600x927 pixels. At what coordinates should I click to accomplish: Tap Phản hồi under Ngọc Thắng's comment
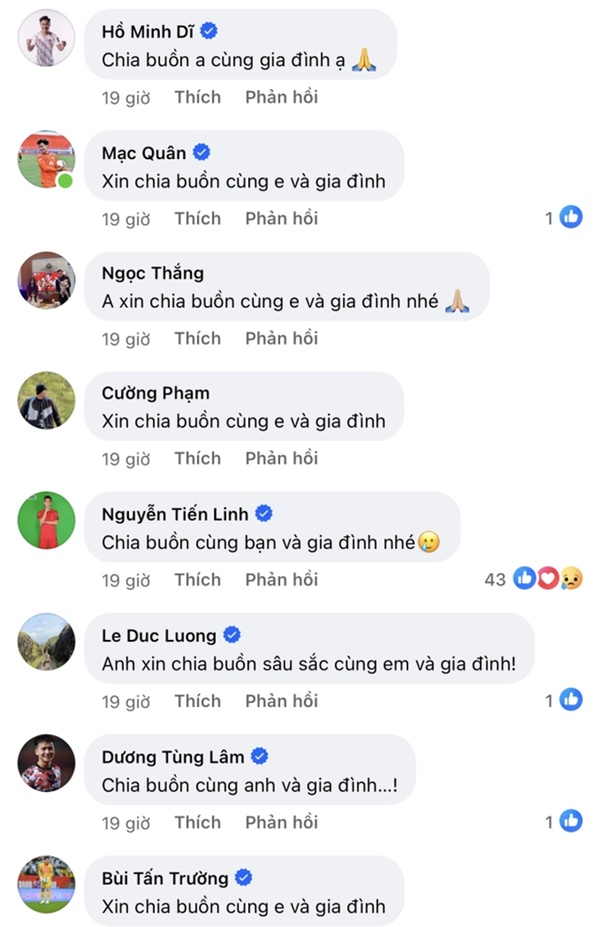pyautogui.click(x=281, y=338)
